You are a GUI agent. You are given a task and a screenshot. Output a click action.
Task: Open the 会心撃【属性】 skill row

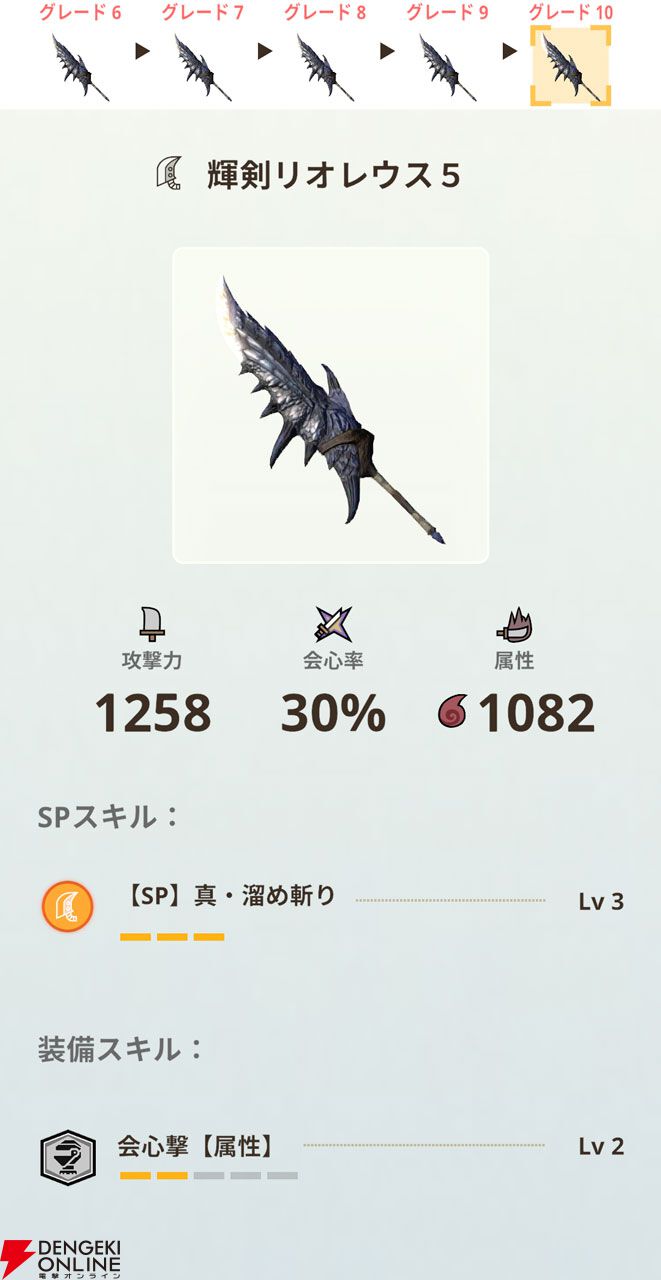331,1156
